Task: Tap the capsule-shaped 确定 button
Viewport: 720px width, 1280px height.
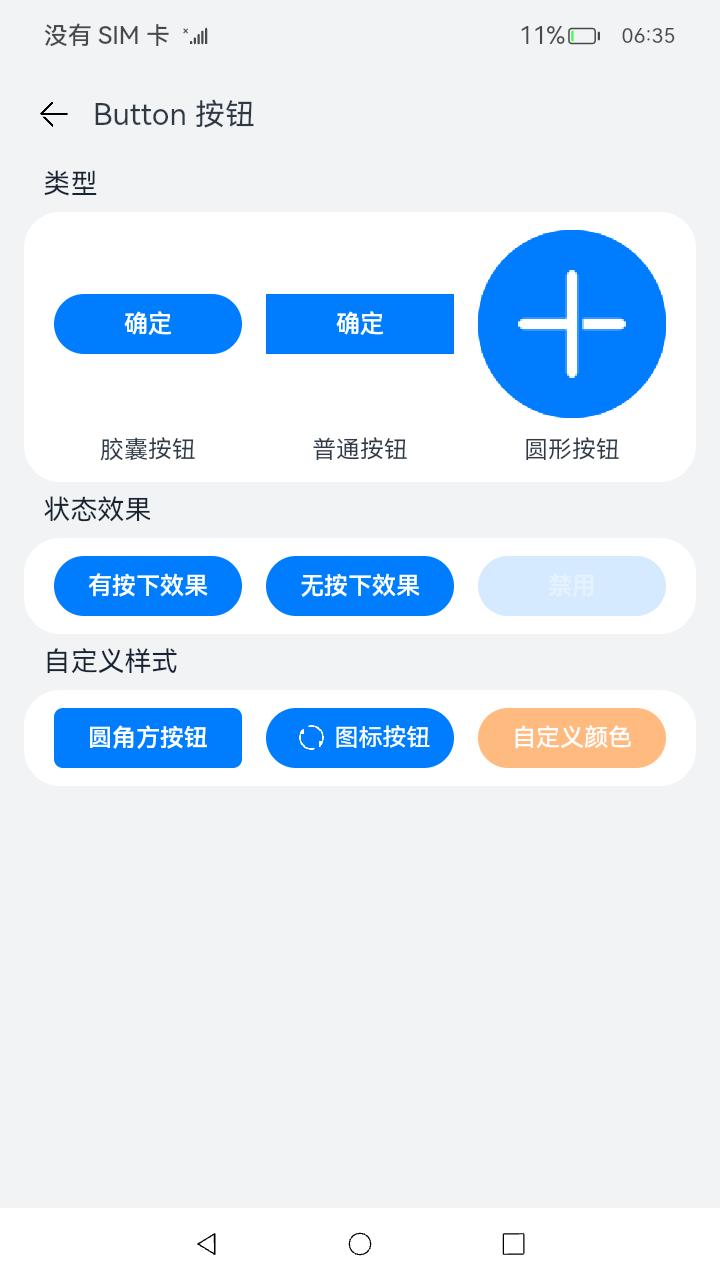Action: (x=148, y=324)
